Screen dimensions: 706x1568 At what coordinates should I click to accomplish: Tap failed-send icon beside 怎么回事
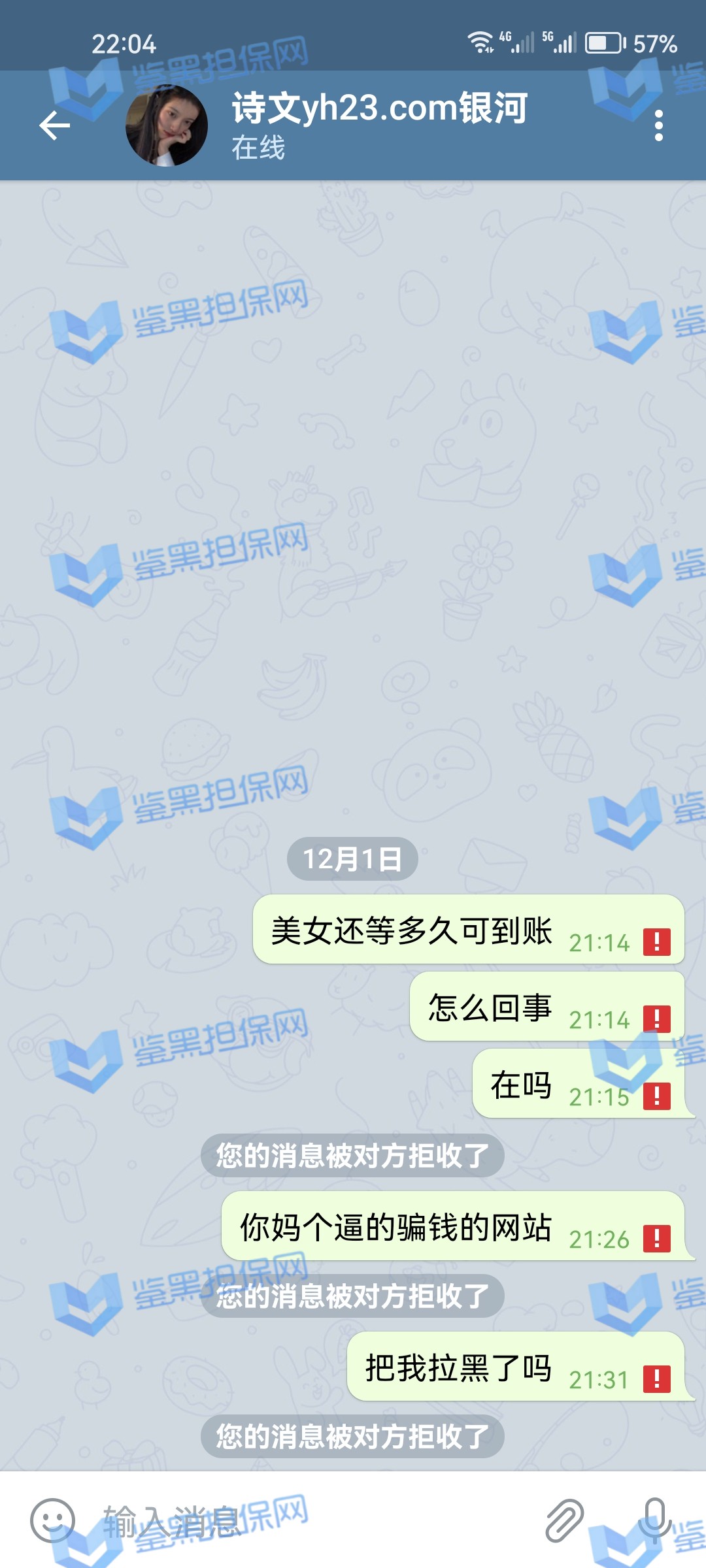point(657,1019)
